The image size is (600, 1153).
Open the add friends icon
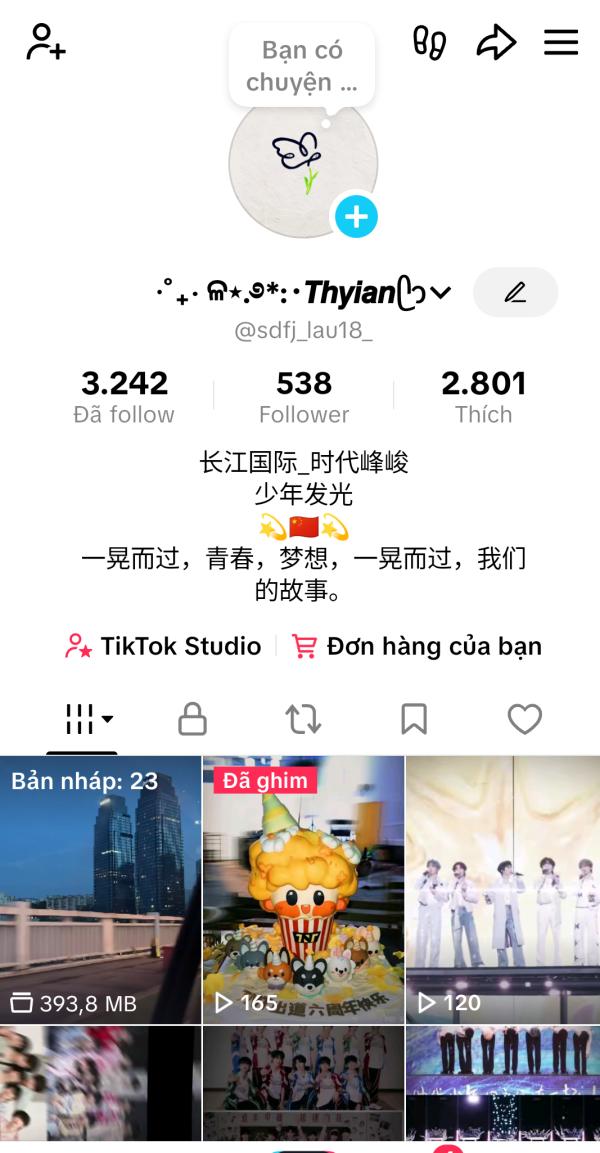point(45,43)
